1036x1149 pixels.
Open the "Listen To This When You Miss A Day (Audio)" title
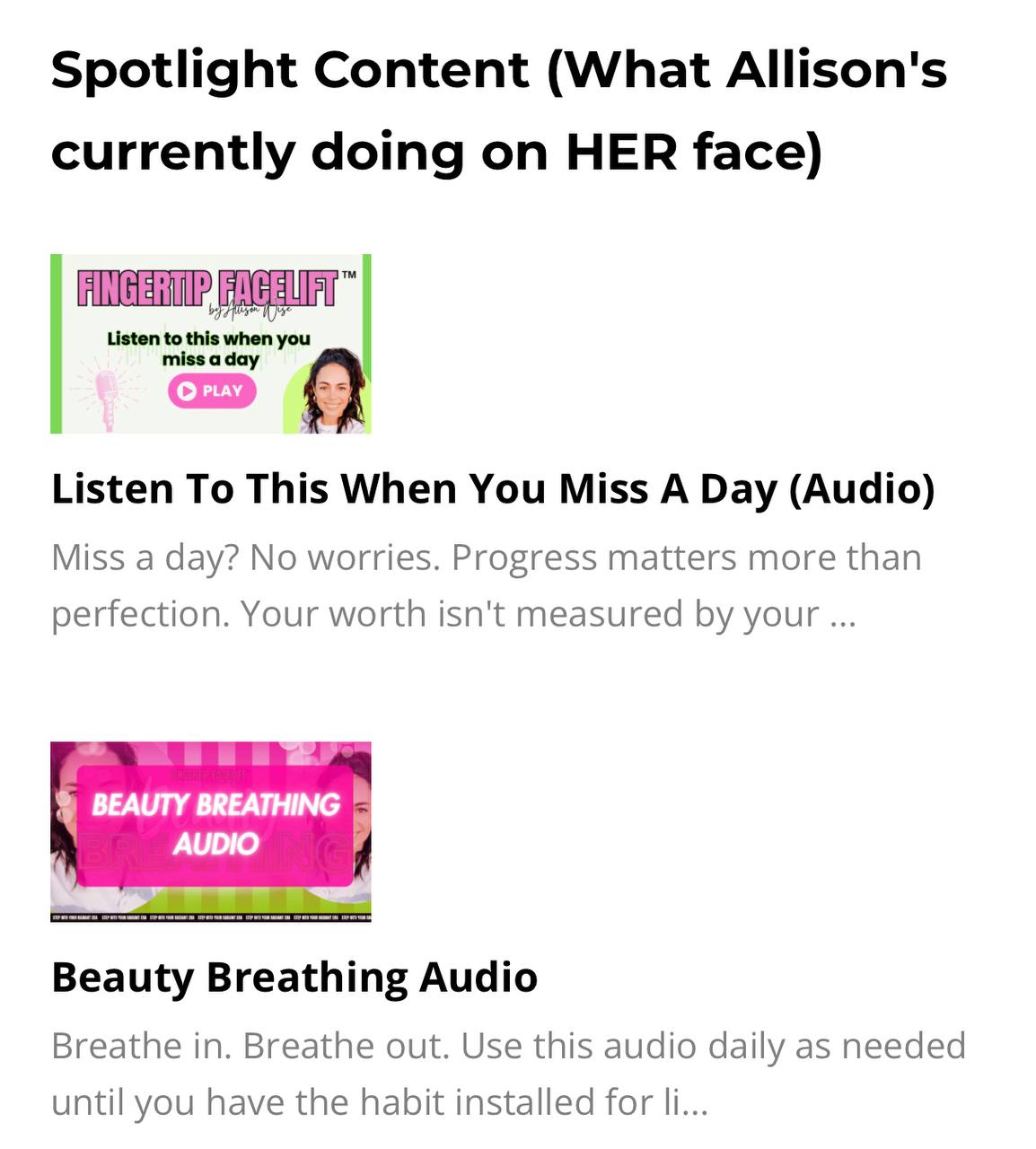(x=492, y=489)
